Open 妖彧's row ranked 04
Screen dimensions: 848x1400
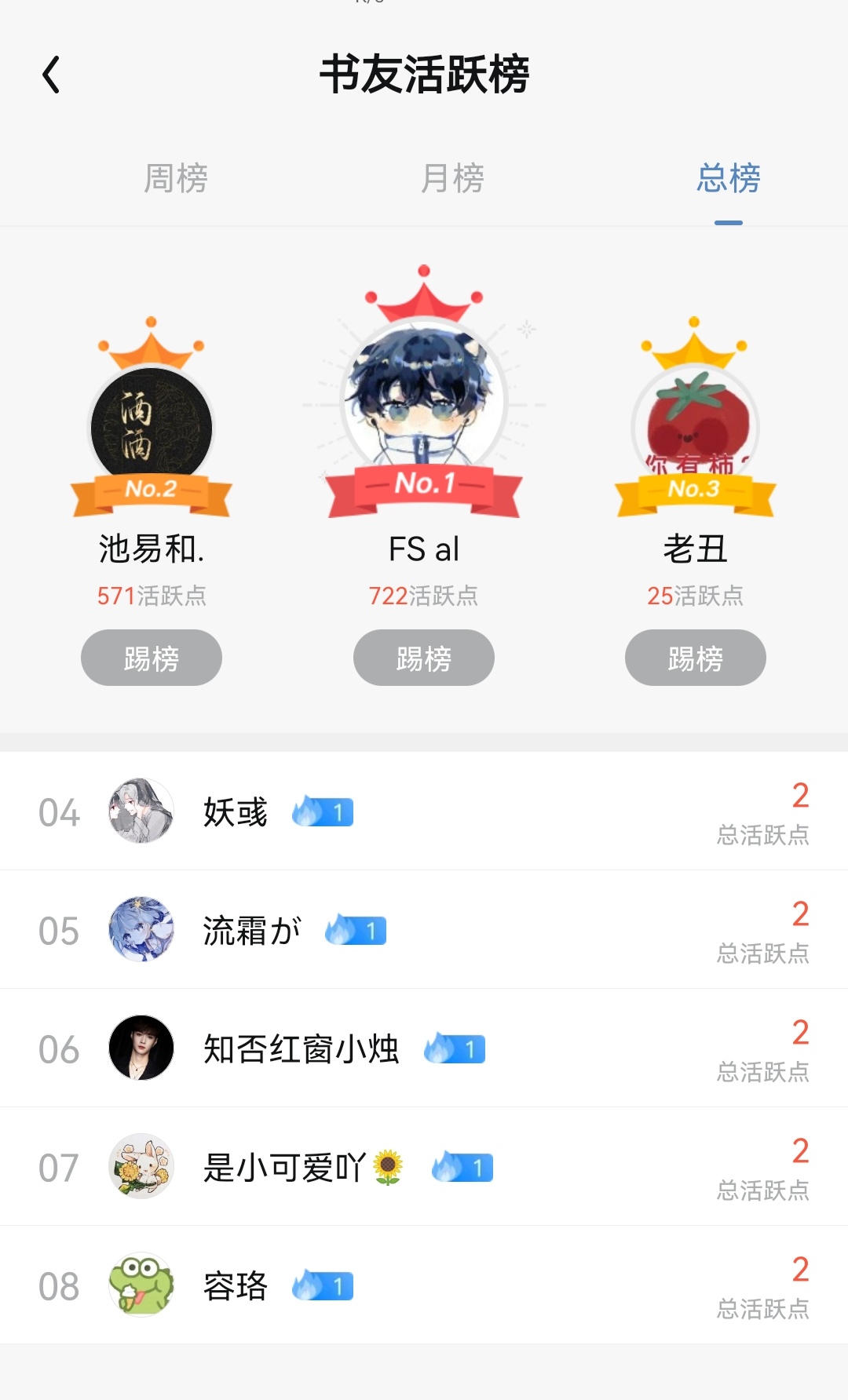click(424, 811)
